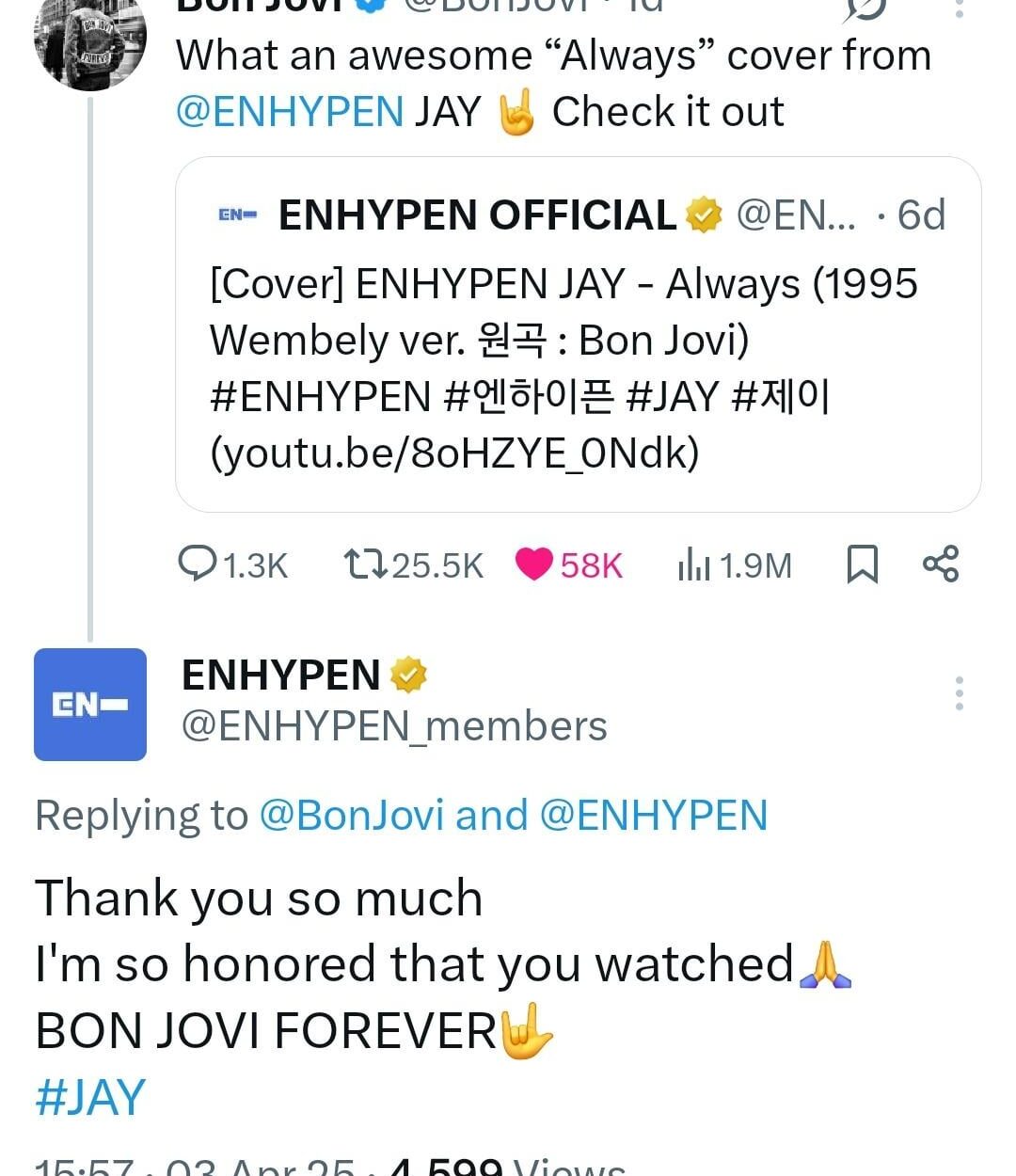Click the ENHYPEN avatar logo
The width and height of the screenshot is (1016, 1176).
(89, 704)
